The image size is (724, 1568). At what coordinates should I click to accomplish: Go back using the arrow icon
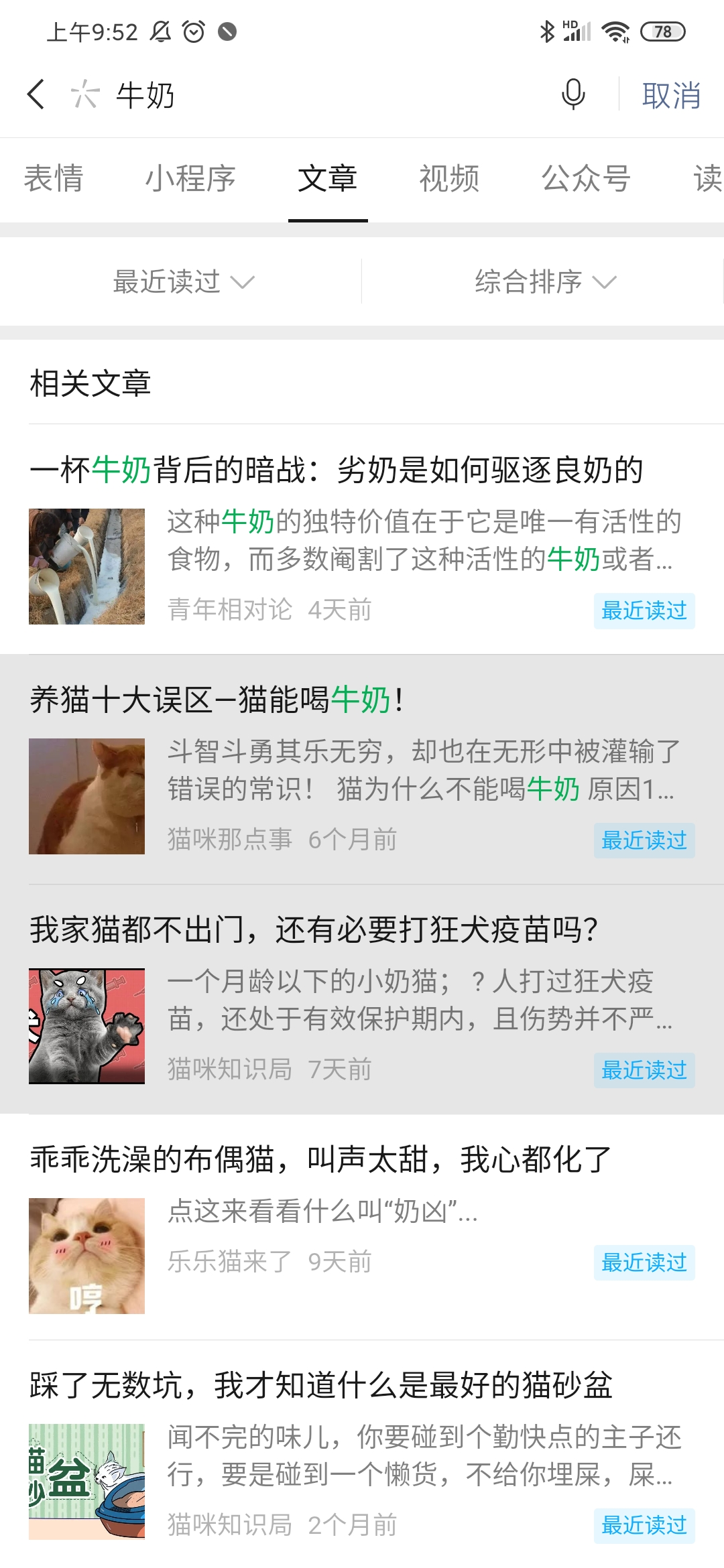36,94
